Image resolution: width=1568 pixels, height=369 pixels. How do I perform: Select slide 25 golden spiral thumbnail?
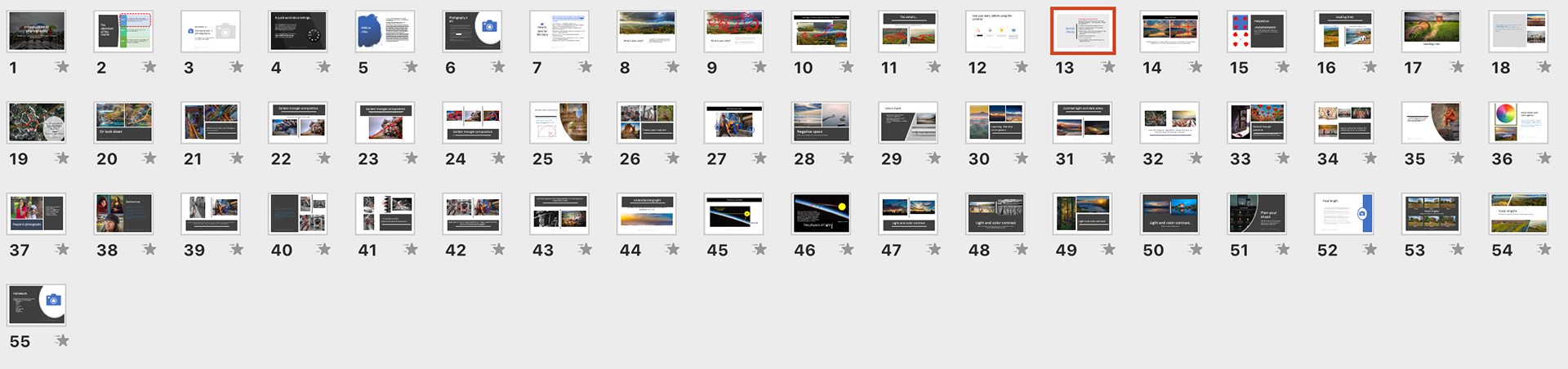coord(559,122)
